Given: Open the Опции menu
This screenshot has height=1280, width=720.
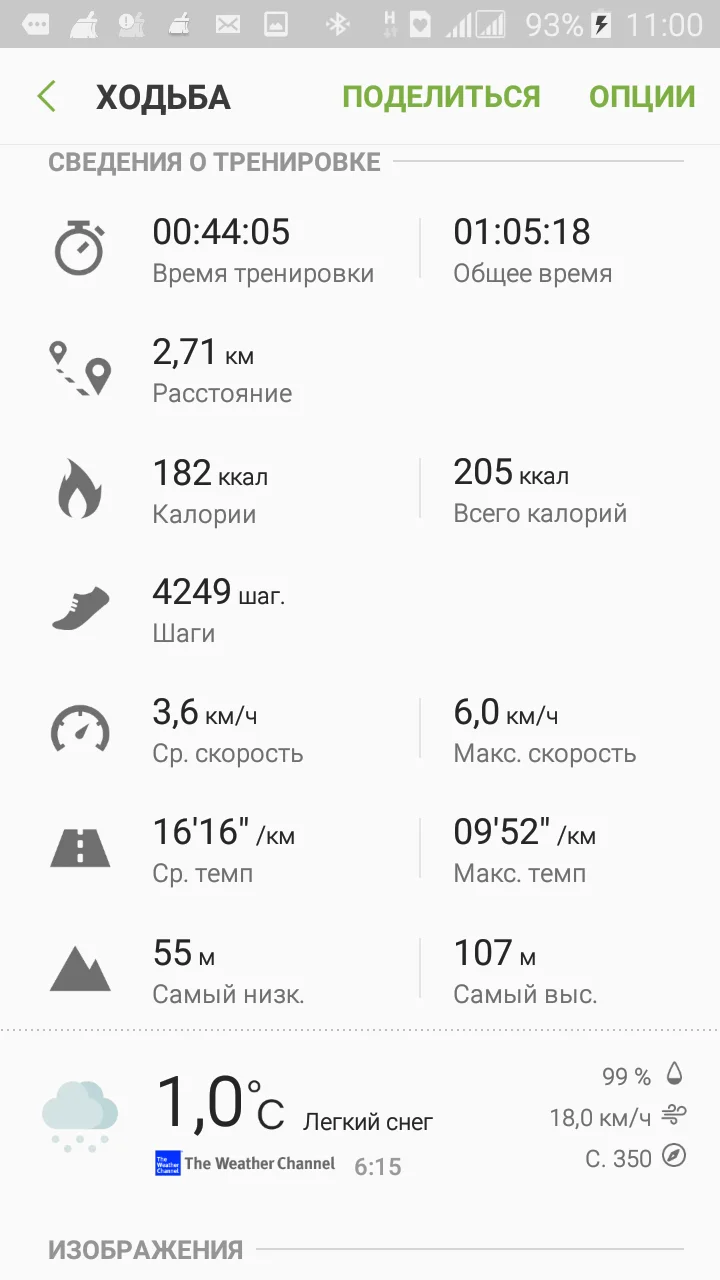Looking at the screenshot, I should click(641, 97).
